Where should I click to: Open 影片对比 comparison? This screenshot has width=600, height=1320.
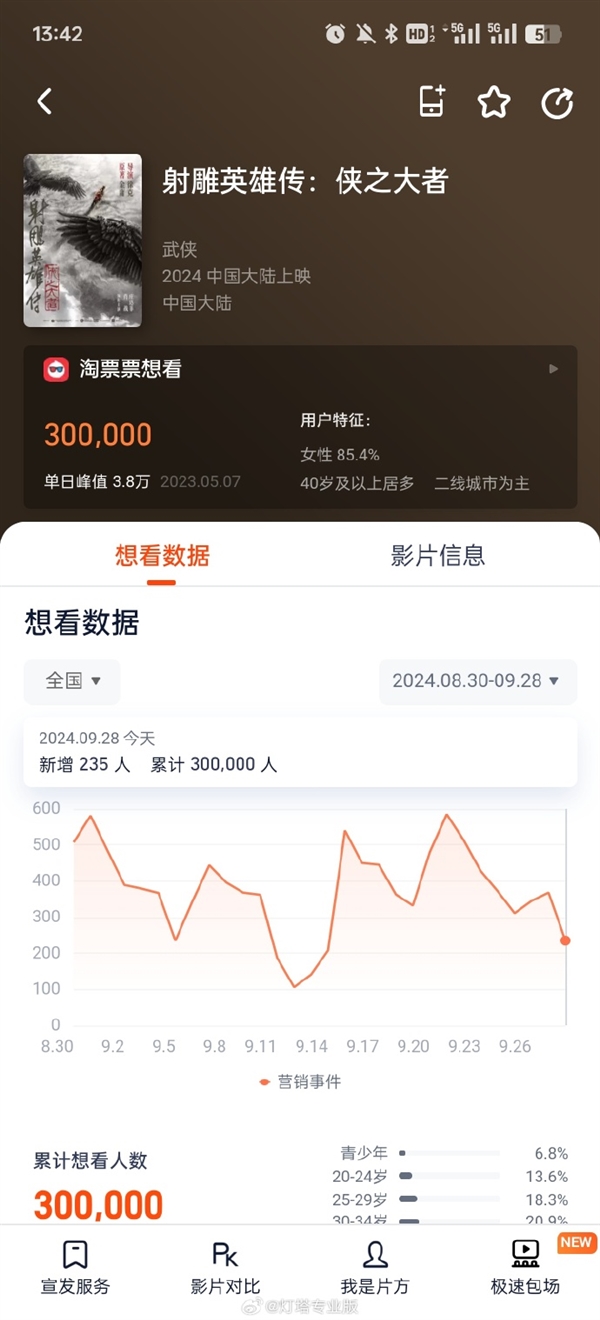coord(225,1267)
